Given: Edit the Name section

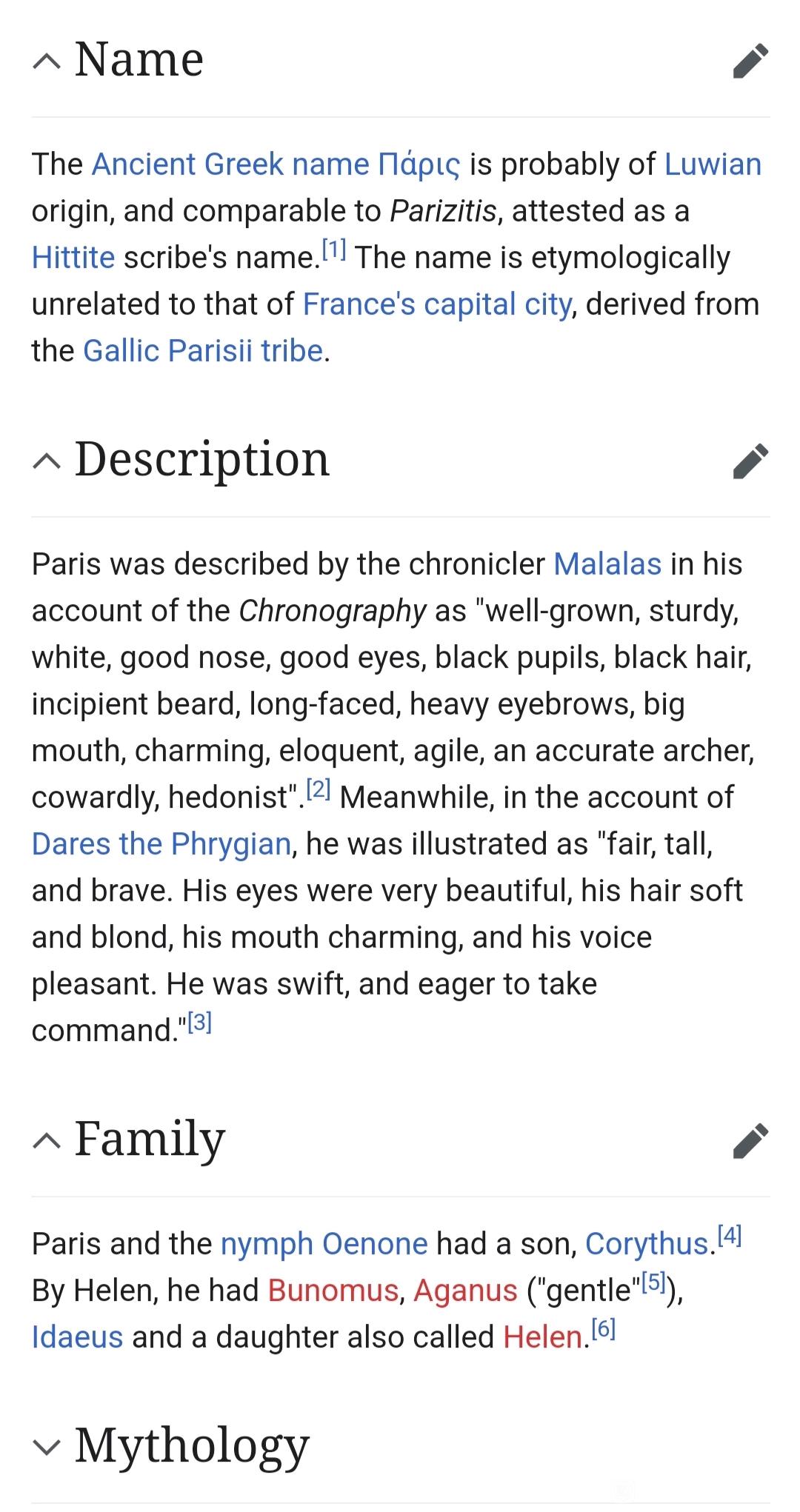Looking at the screenshot, I should (x=750, y=61).
